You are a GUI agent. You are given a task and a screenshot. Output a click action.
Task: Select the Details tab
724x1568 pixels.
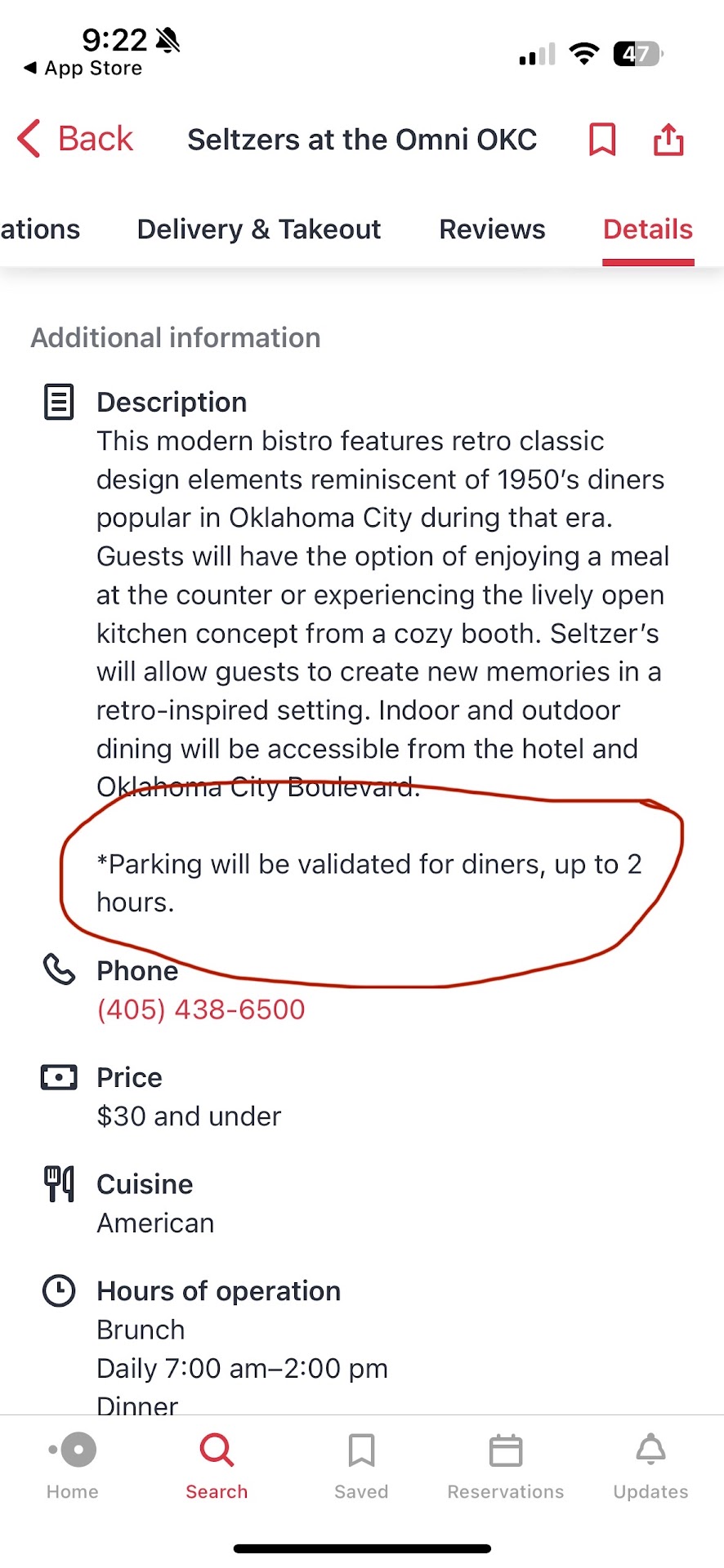(x=647, y=229)
